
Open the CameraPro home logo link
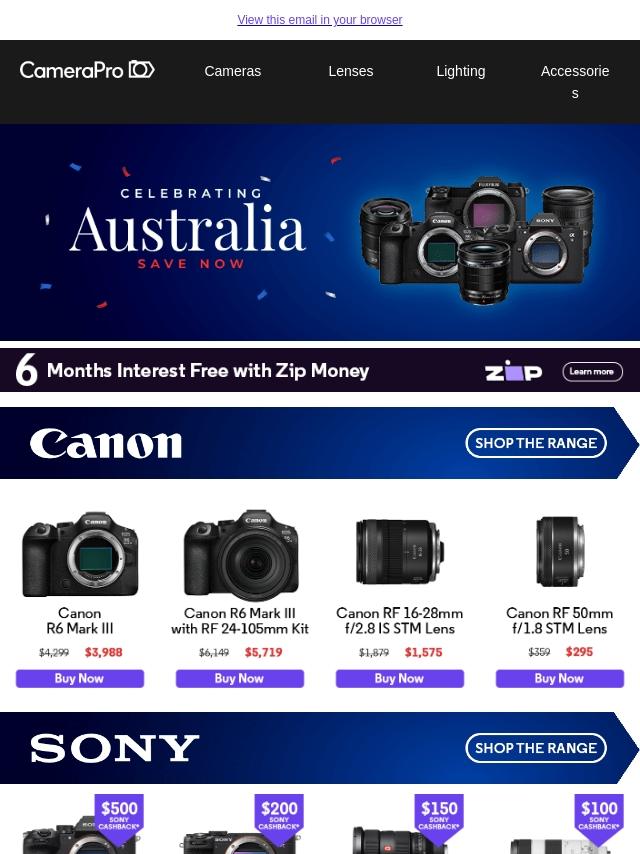click(87, 70)
